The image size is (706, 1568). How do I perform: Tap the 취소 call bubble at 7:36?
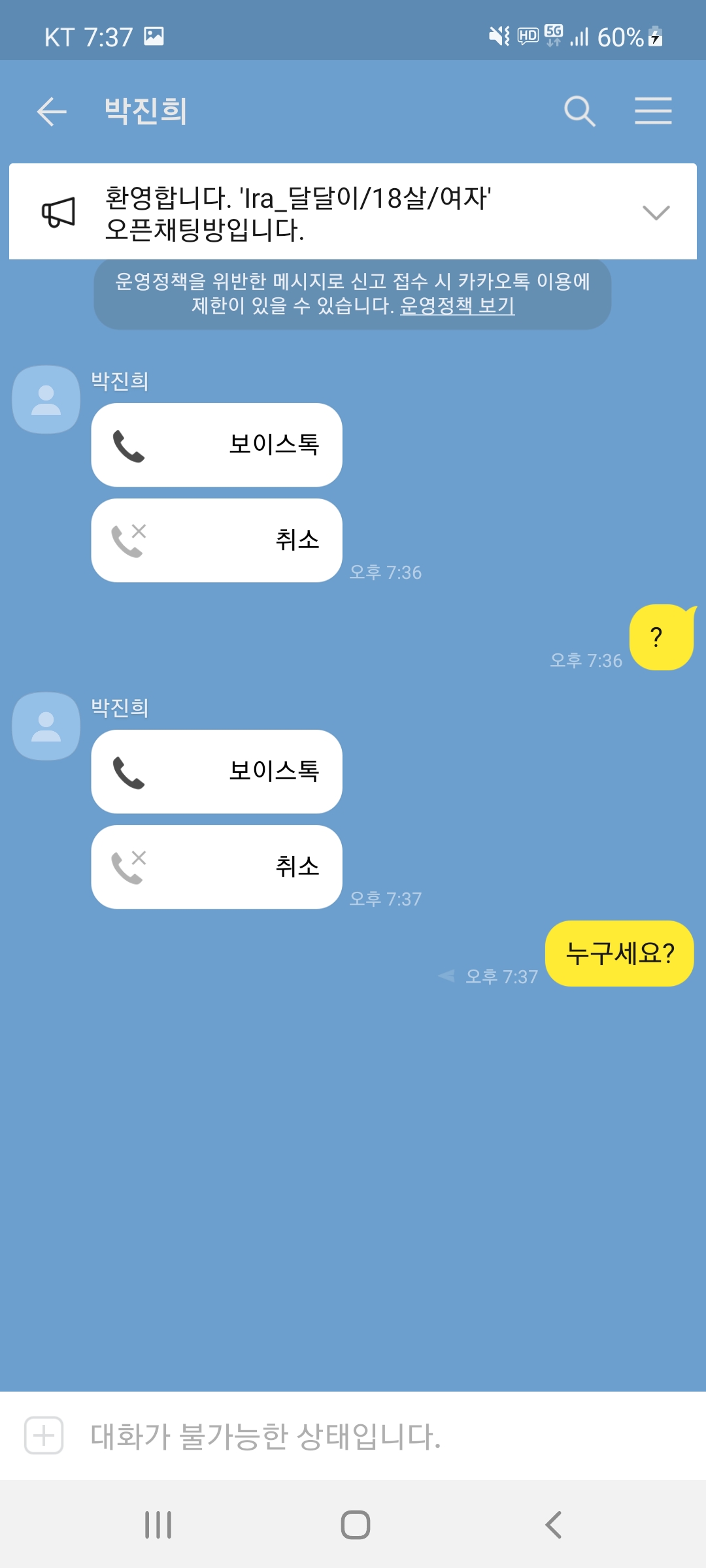[216, 540]
